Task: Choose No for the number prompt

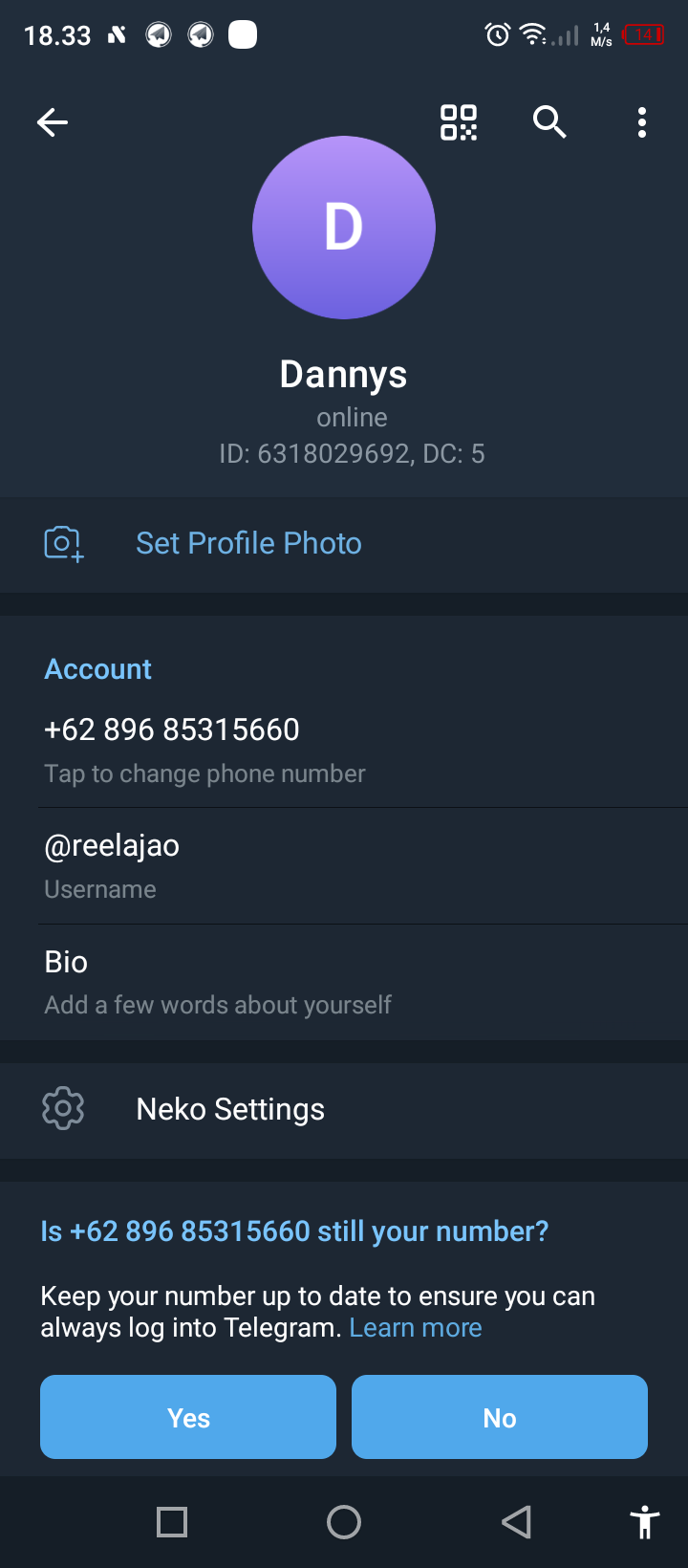Action: coord(500,1417)
